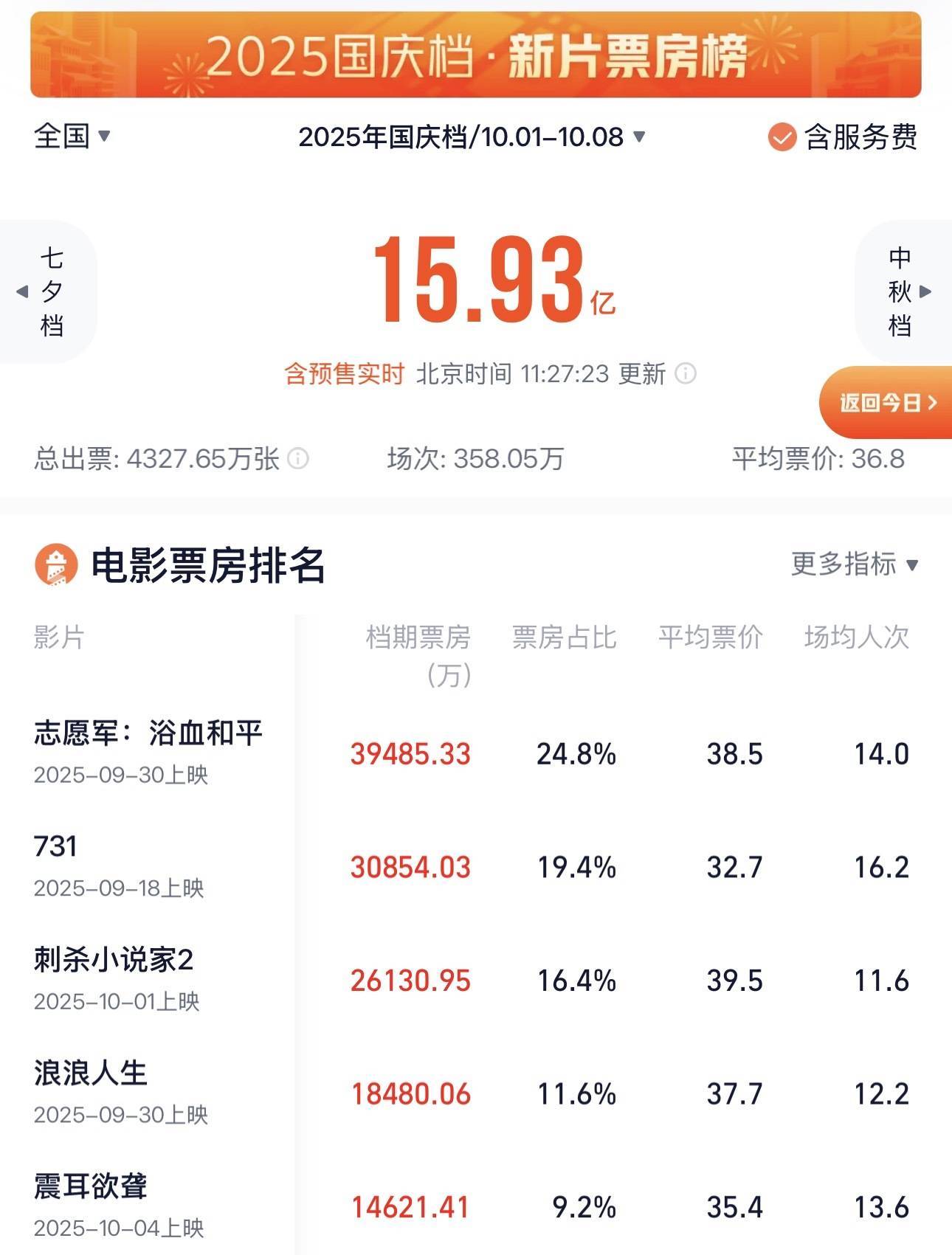Viewport: 952px width, 1255px height.
Task: Go to the next 中秋档 period
Action: pos(905,292)
